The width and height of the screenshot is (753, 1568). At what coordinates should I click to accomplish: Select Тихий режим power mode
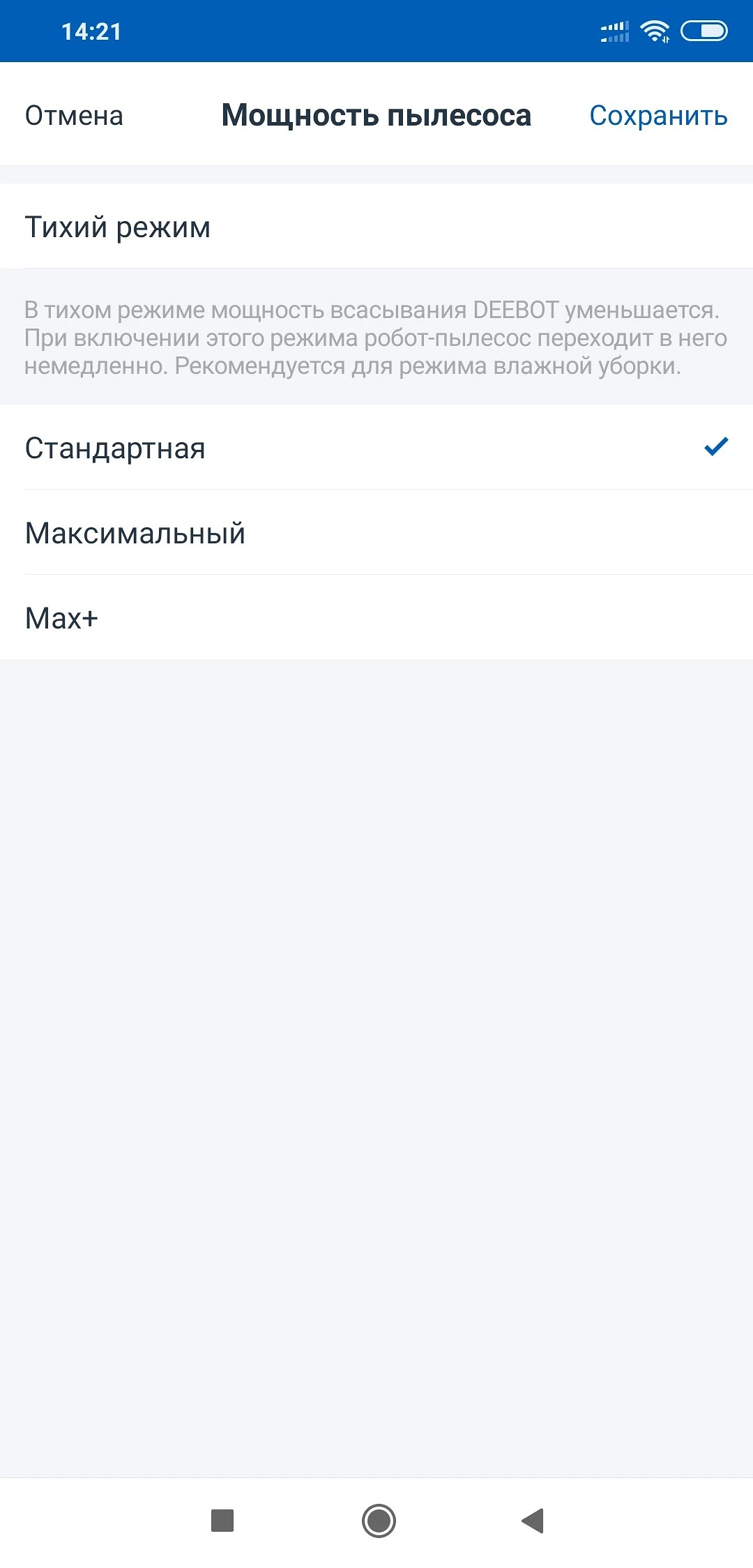[x=376, y=227]
